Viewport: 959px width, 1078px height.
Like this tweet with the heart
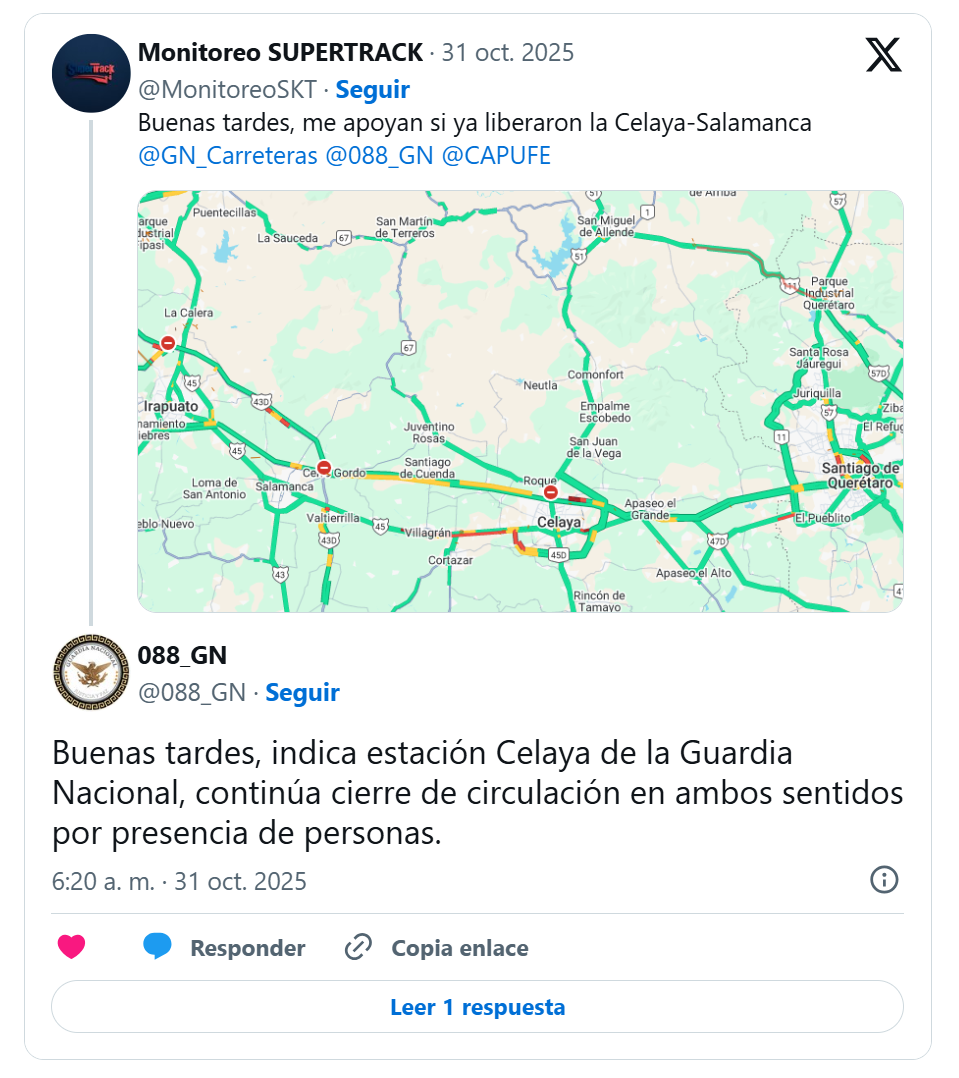(x=72, y=947)
